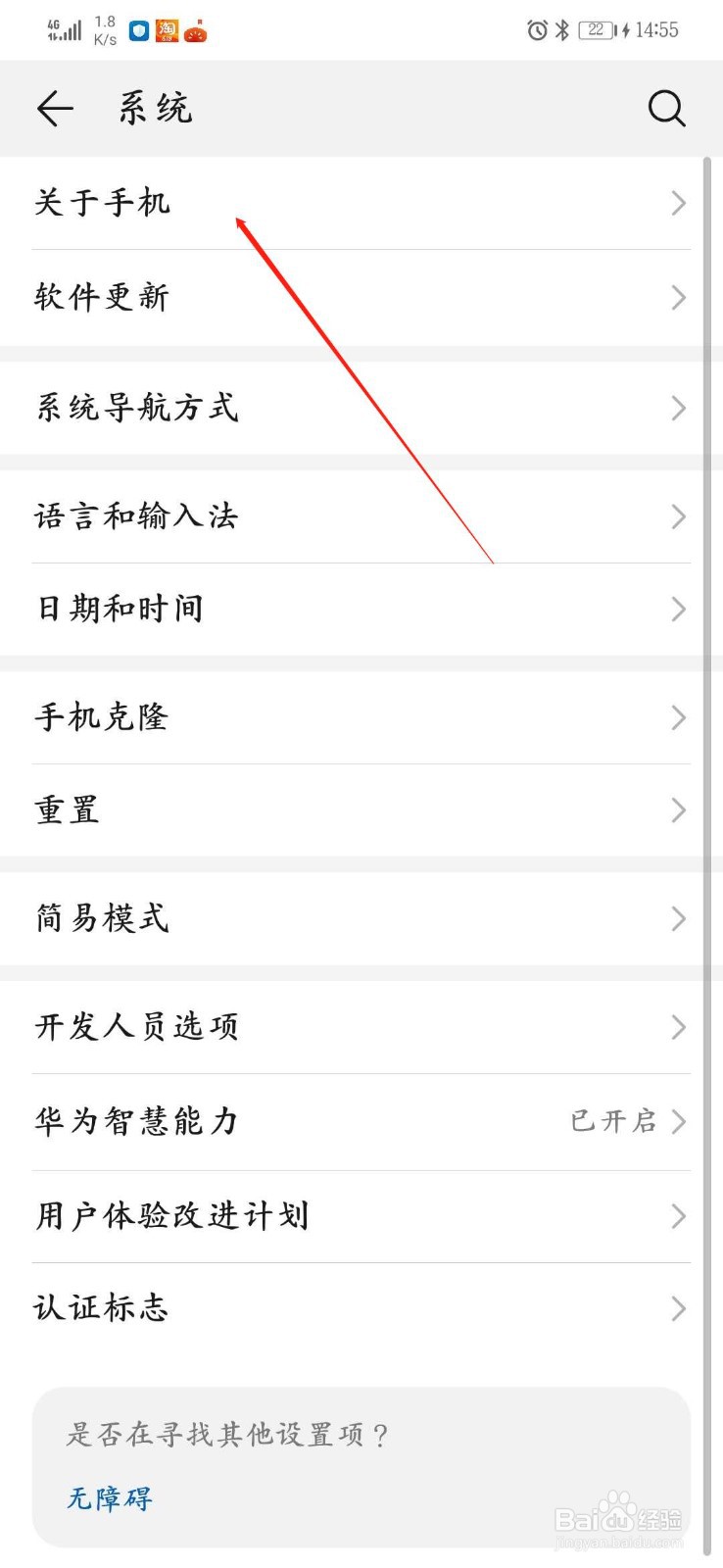Expand 日期和时间 via its chevron
723x1568 pixels.
pyautogui.click(x=677, y=609)
